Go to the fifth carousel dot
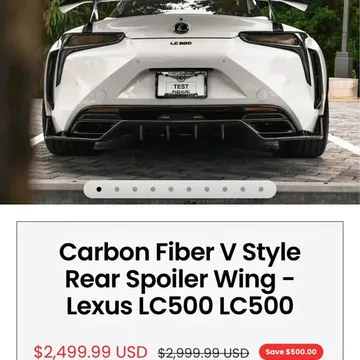This screenshot has height=360, width=360. click(171, 189)
